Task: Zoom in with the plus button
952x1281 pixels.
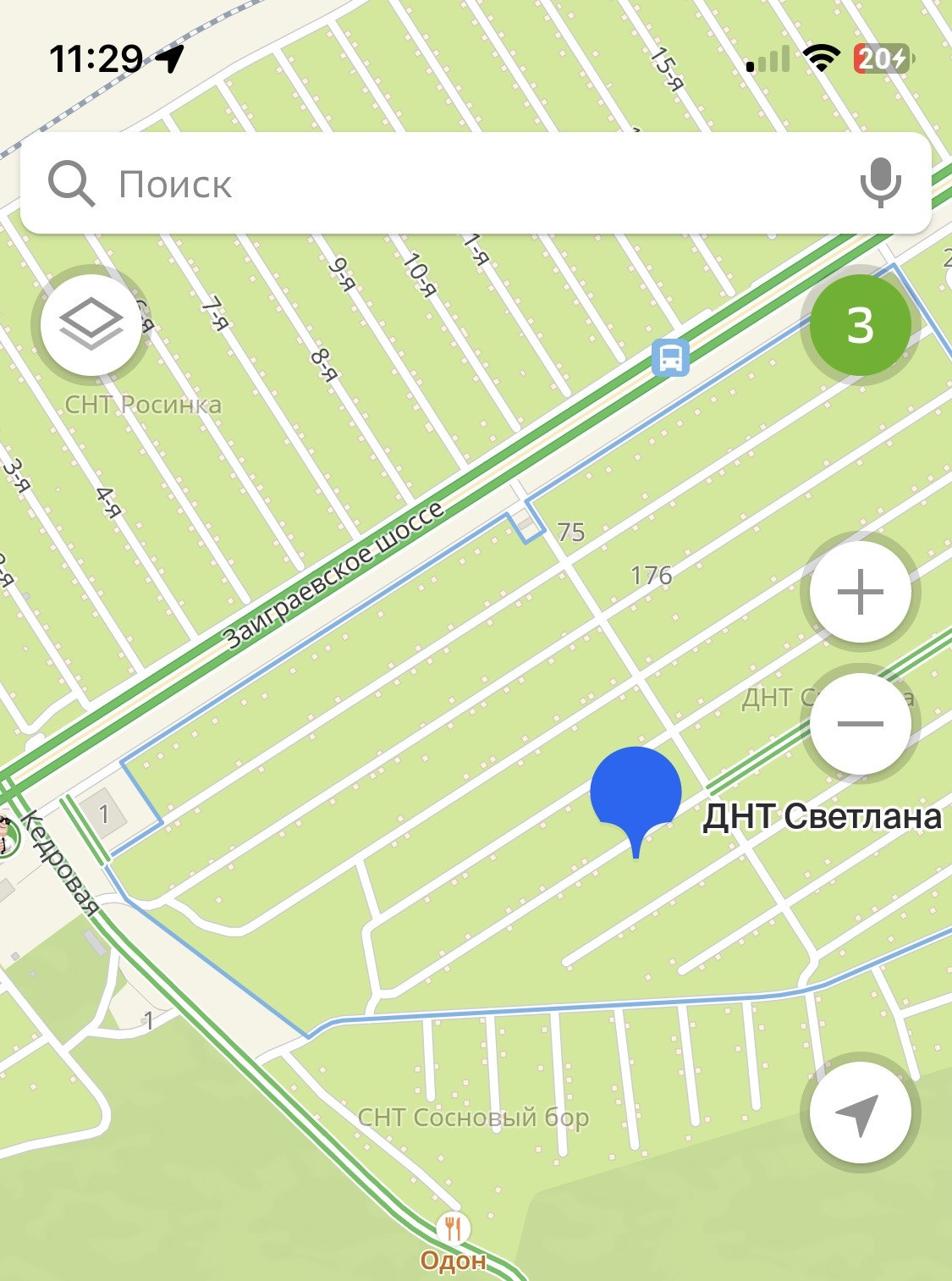Action: pyautogui.click(x=860, y=591)
